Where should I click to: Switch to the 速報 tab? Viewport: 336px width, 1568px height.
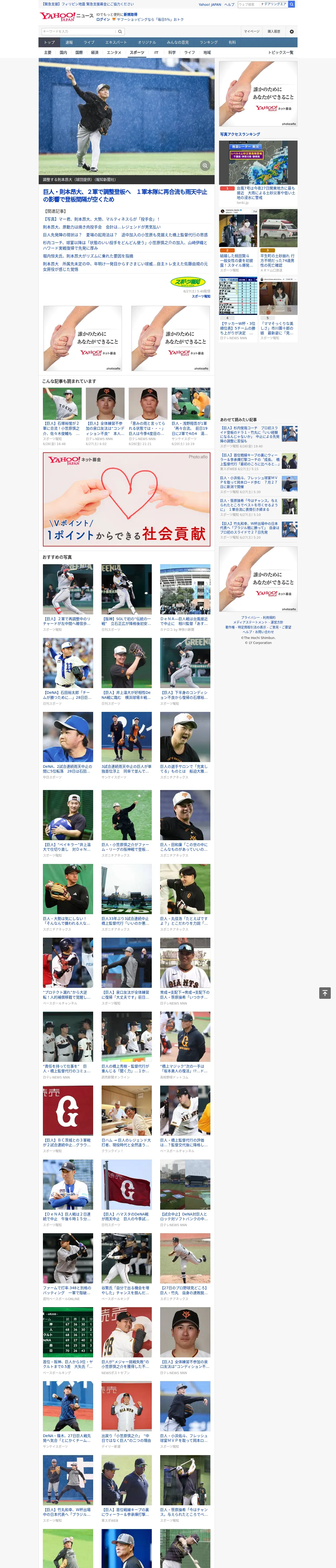tap(69, 43)
